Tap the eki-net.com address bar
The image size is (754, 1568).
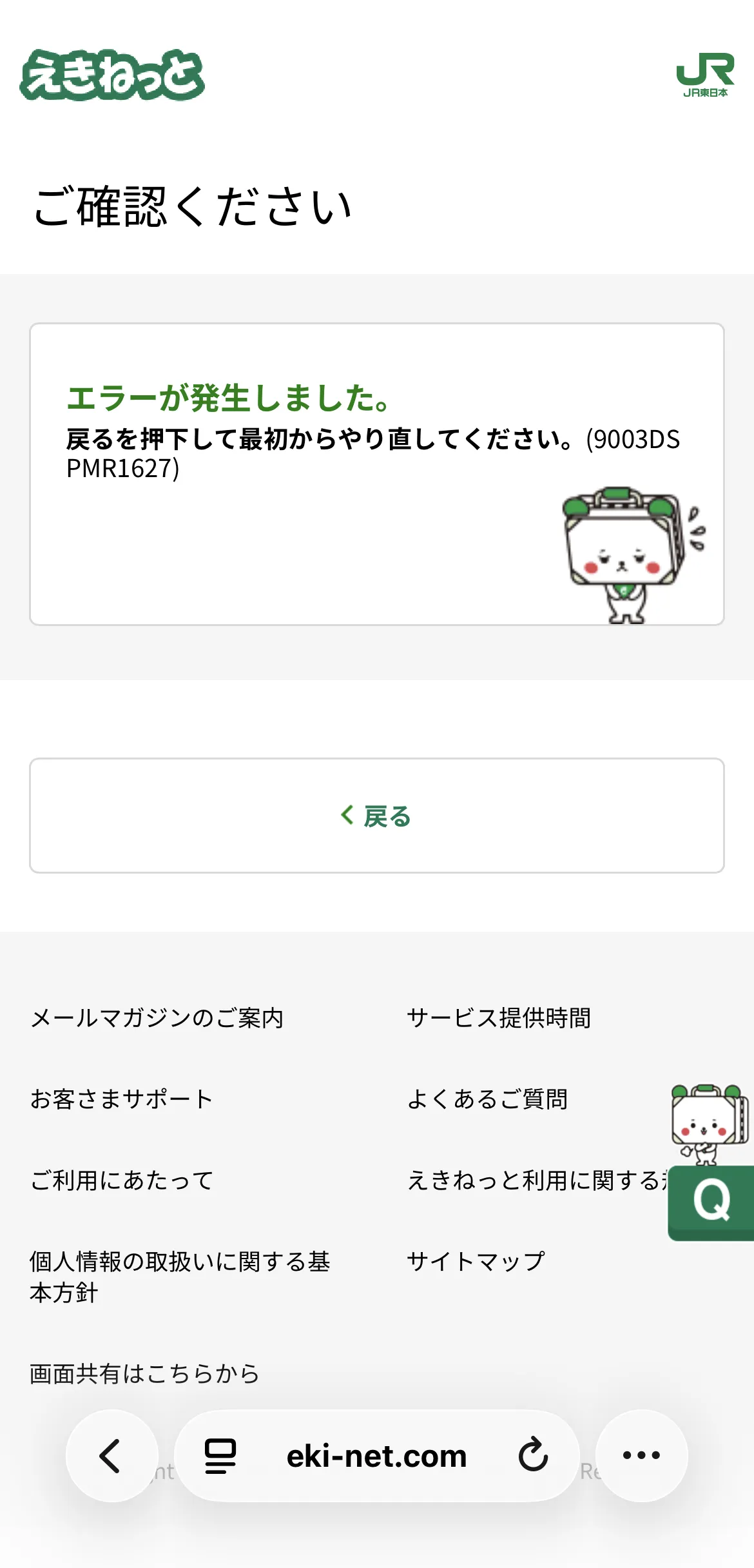[x=376, y=1456]
